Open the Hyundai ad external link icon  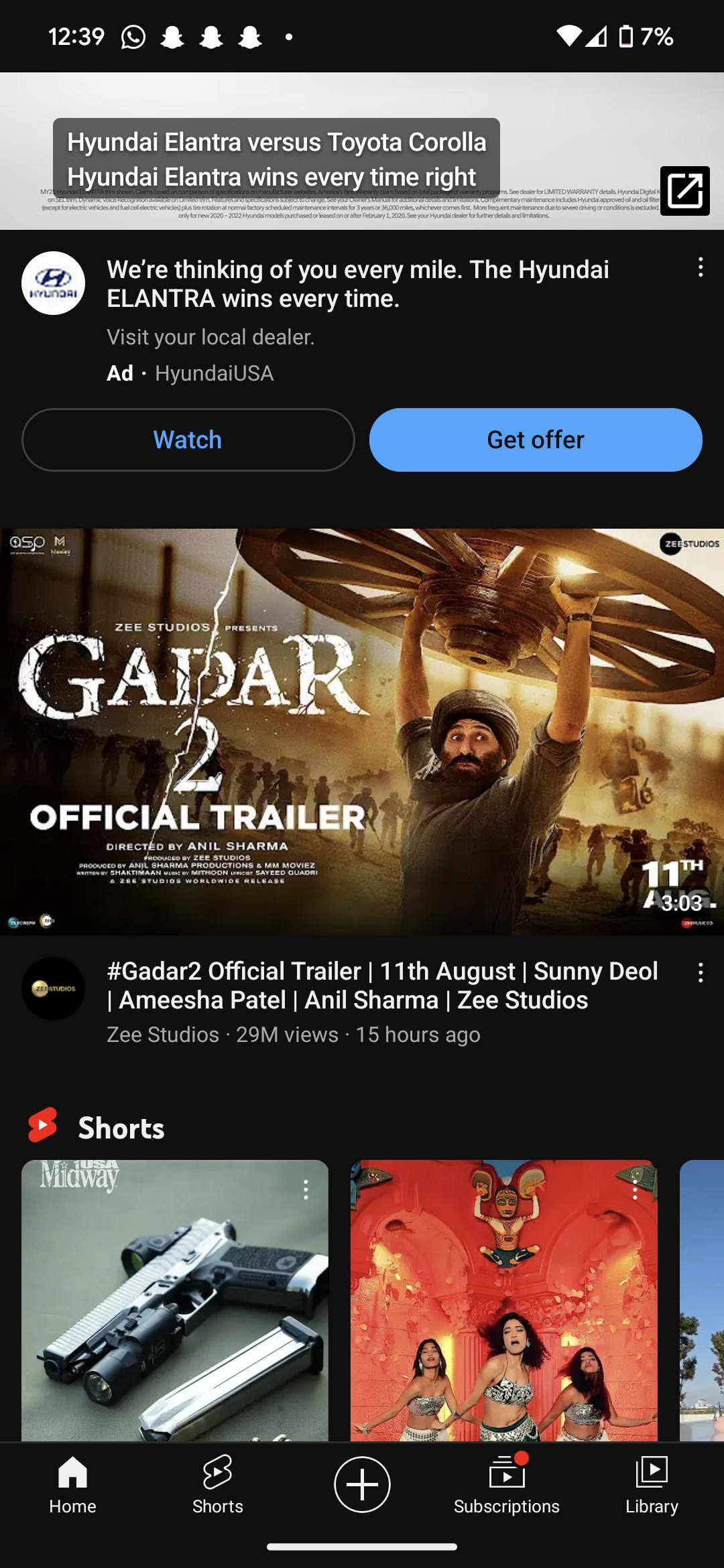coord(684,191)
